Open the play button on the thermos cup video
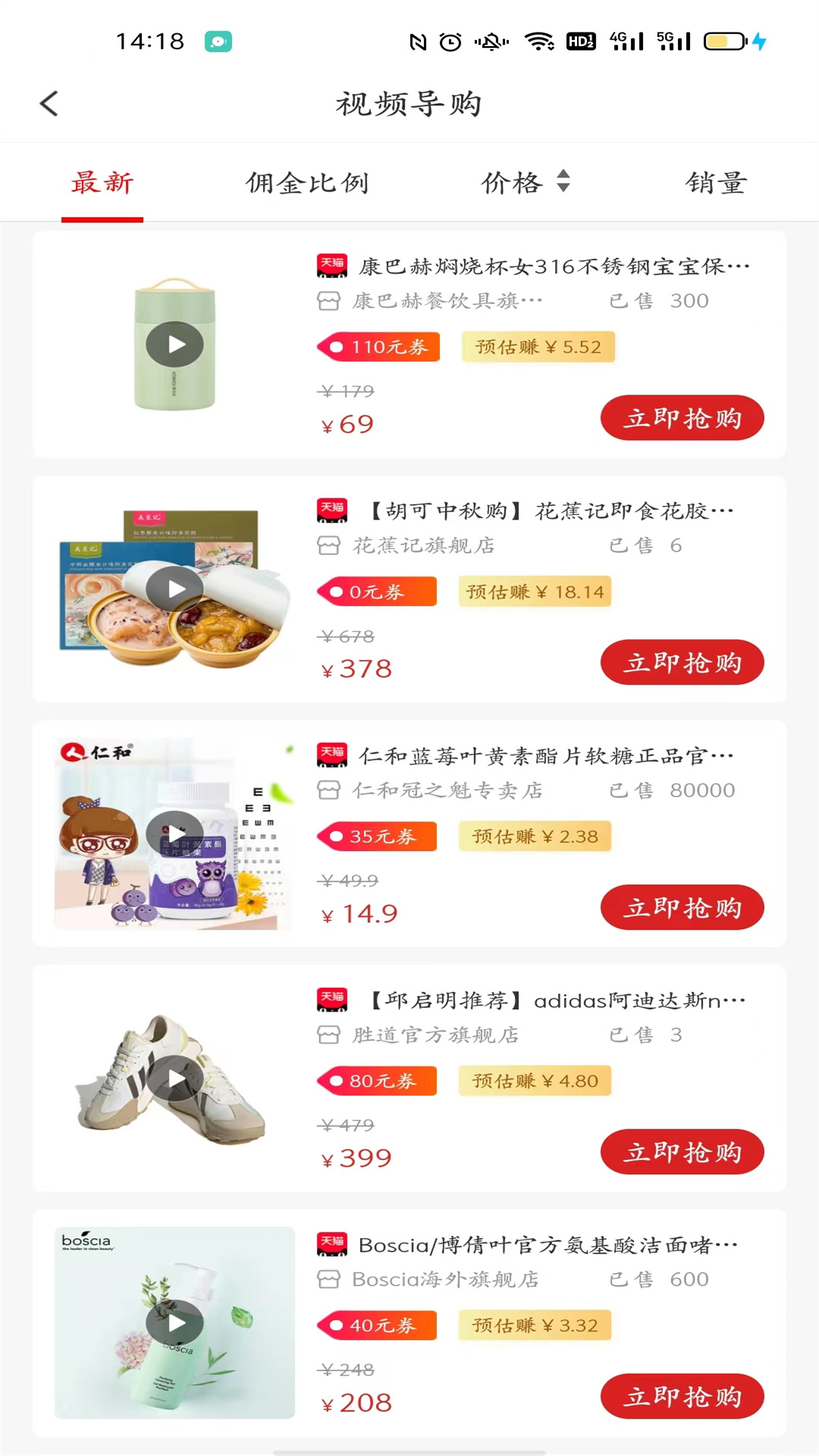819x1456 pixels. (x=174, y=344)
